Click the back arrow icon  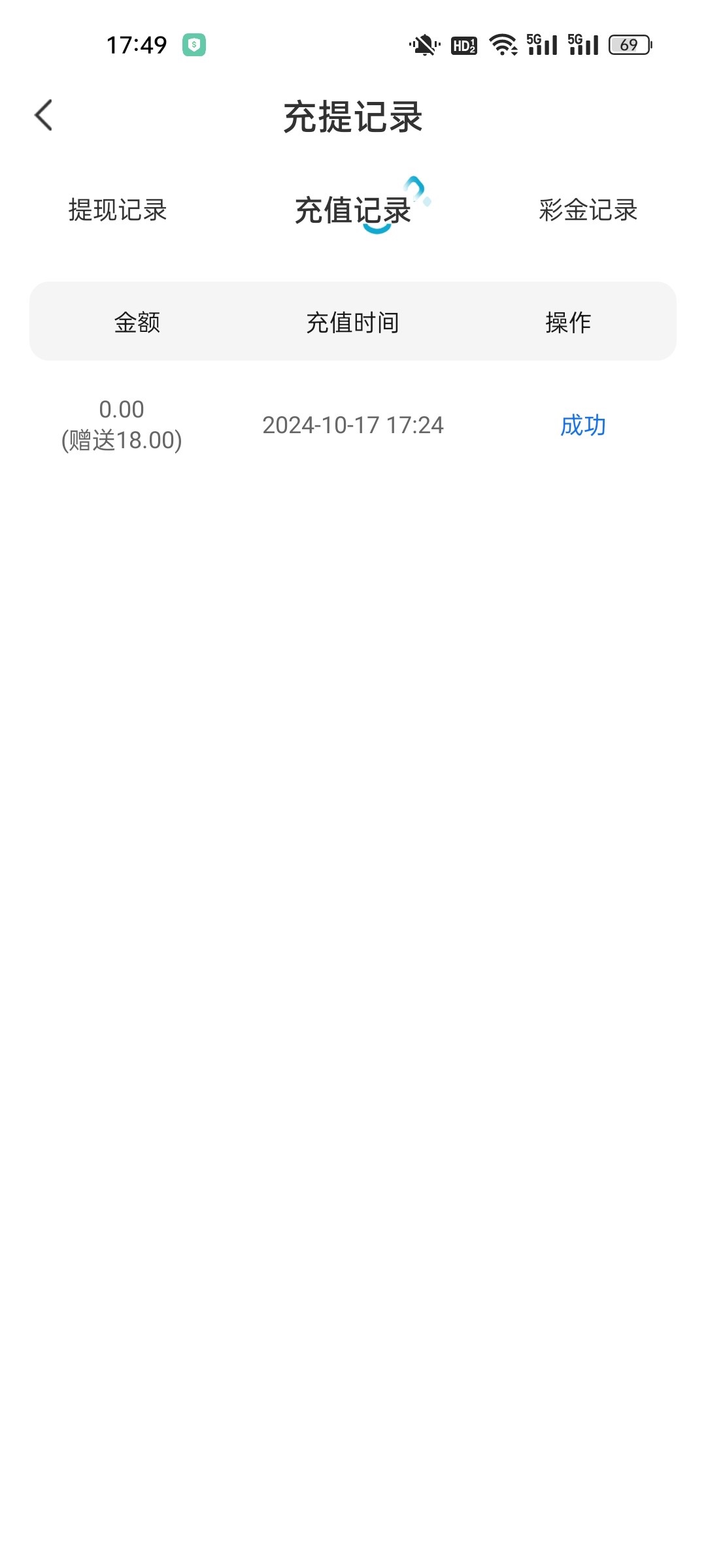pyautogui.click(x=44, y=114)
